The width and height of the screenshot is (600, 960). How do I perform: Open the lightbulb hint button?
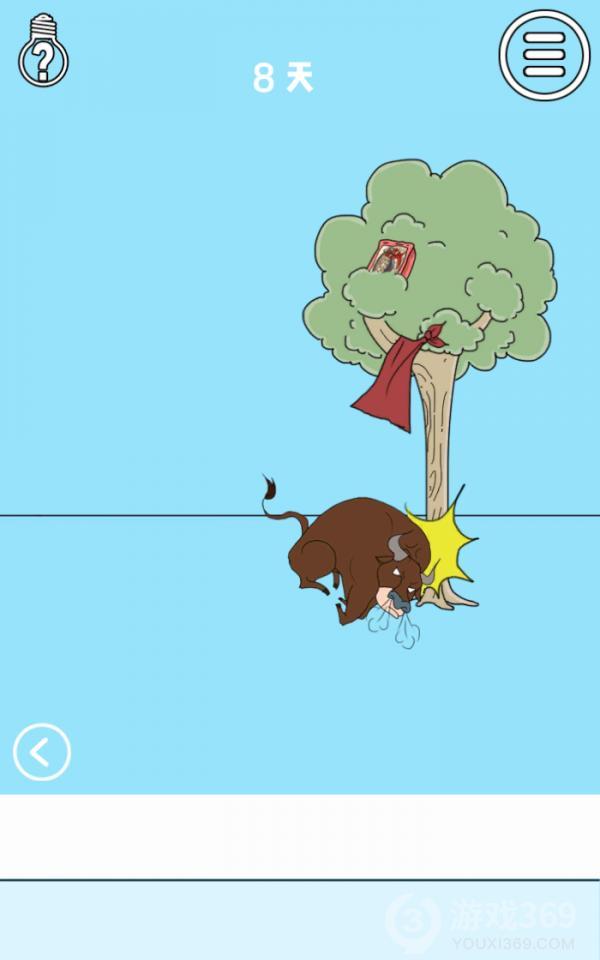43,50
